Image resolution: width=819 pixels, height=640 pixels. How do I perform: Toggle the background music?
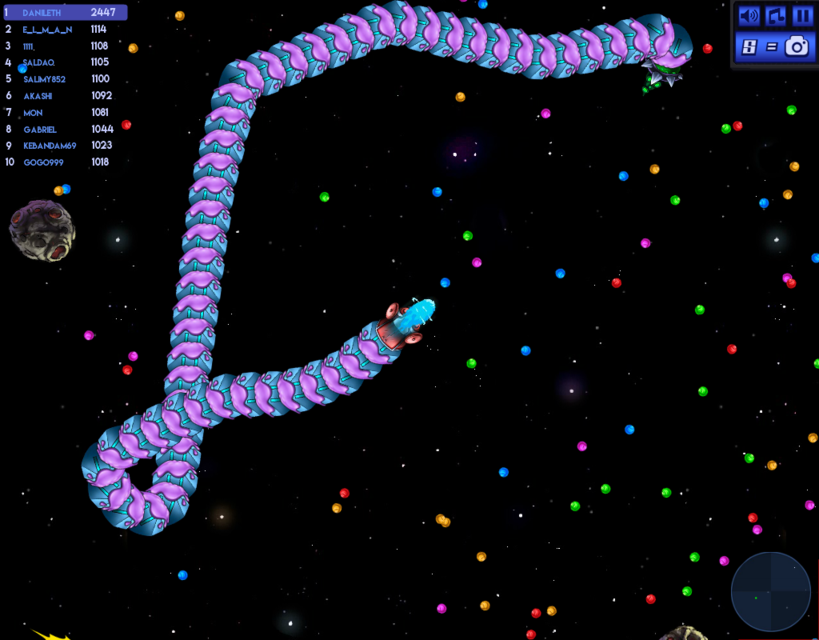pos(775,16)
